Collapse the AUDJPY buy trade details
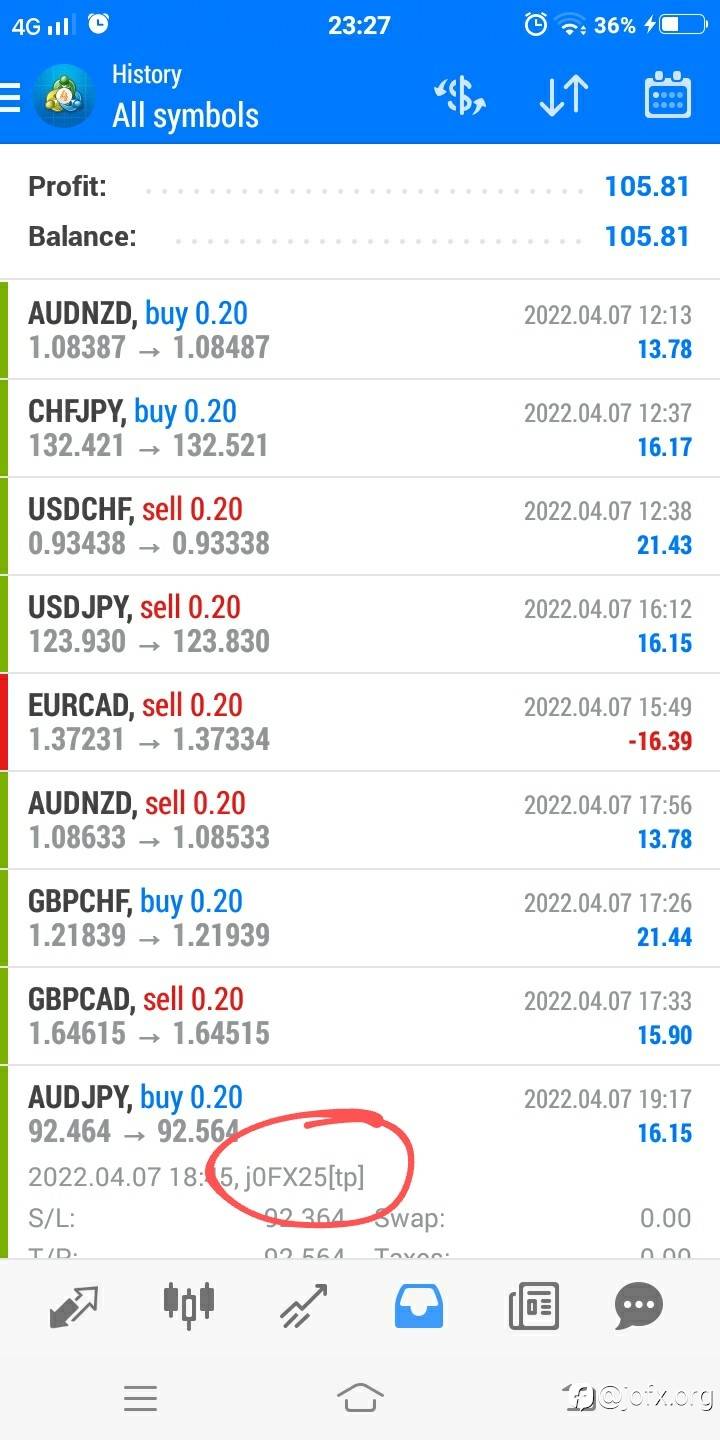The width and height of the screenshot is (720, 1440). (360, 1114)
